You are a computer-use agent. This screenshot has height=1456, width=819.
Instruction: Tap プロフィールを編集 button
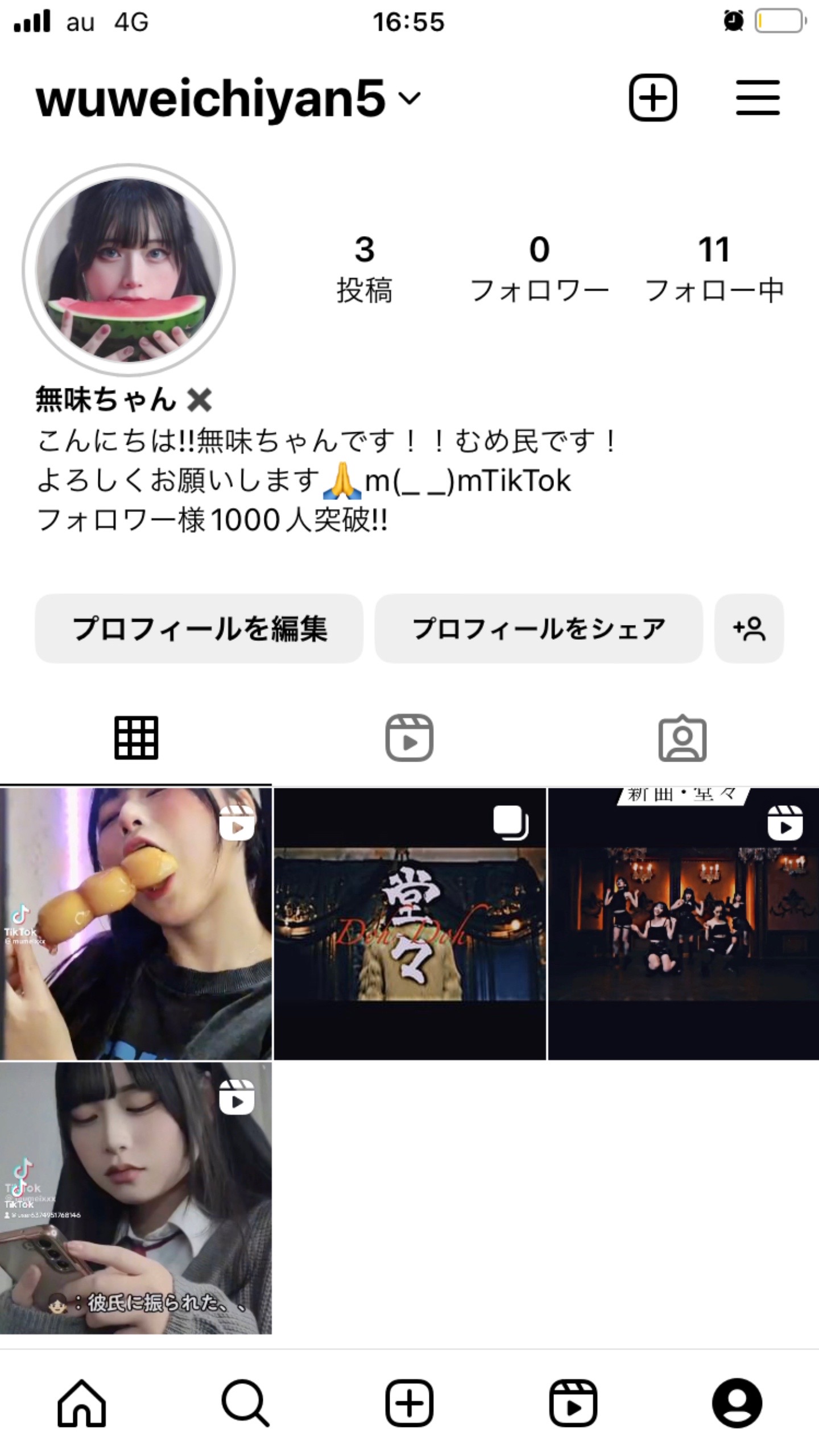[x=199, y=628]
